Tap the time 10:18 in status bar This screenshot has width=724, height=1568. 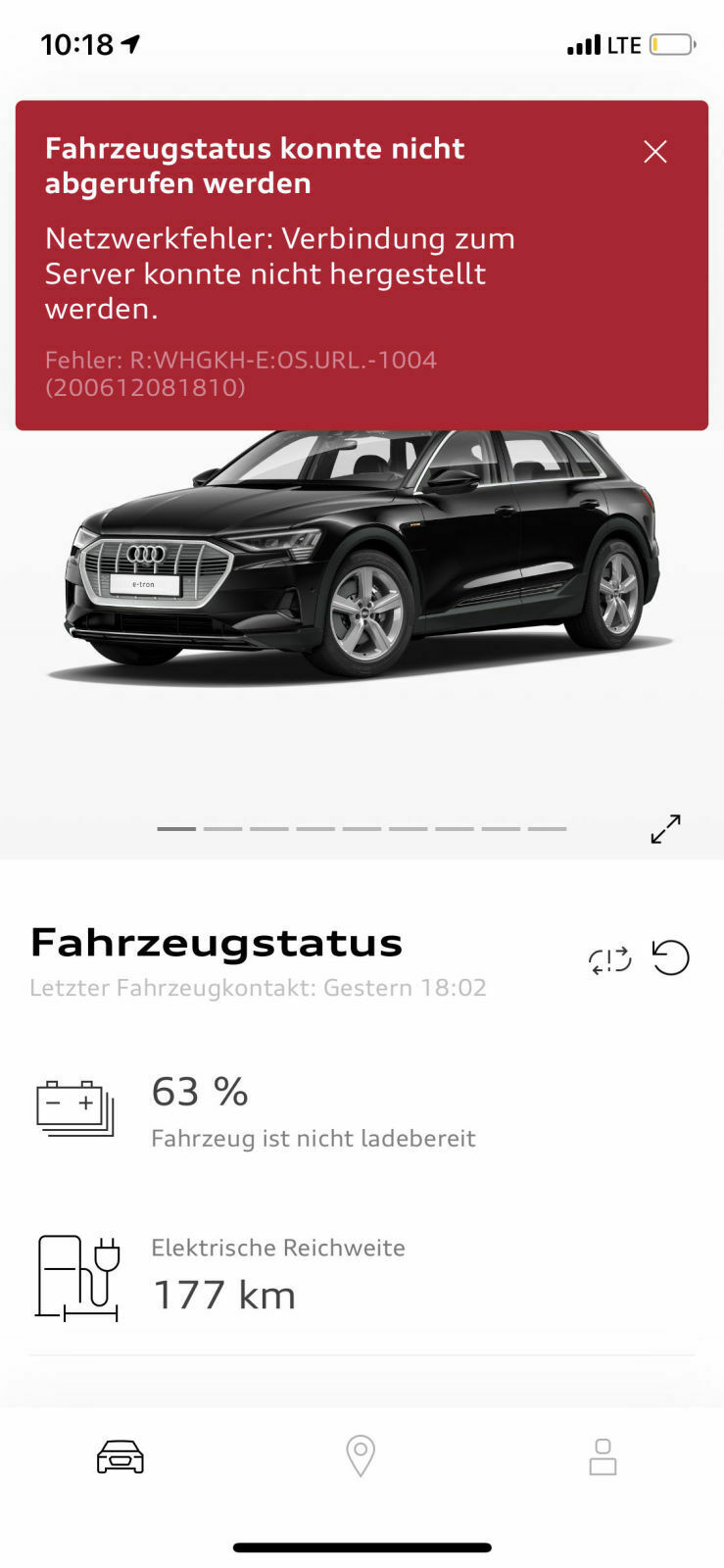[78, 43]
